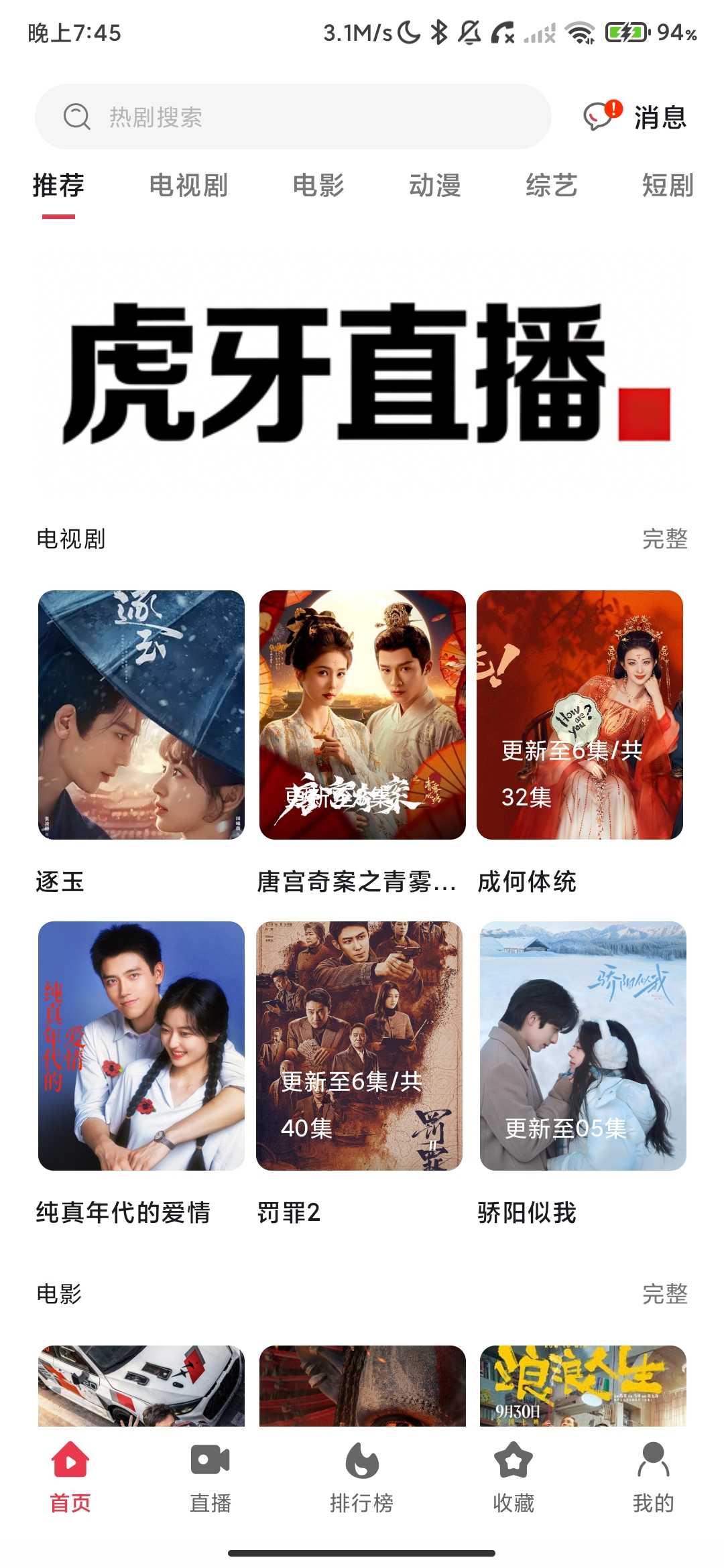Open the 我的 profile tab
The image size is (724, 1568).
[x=654, y=1478]
